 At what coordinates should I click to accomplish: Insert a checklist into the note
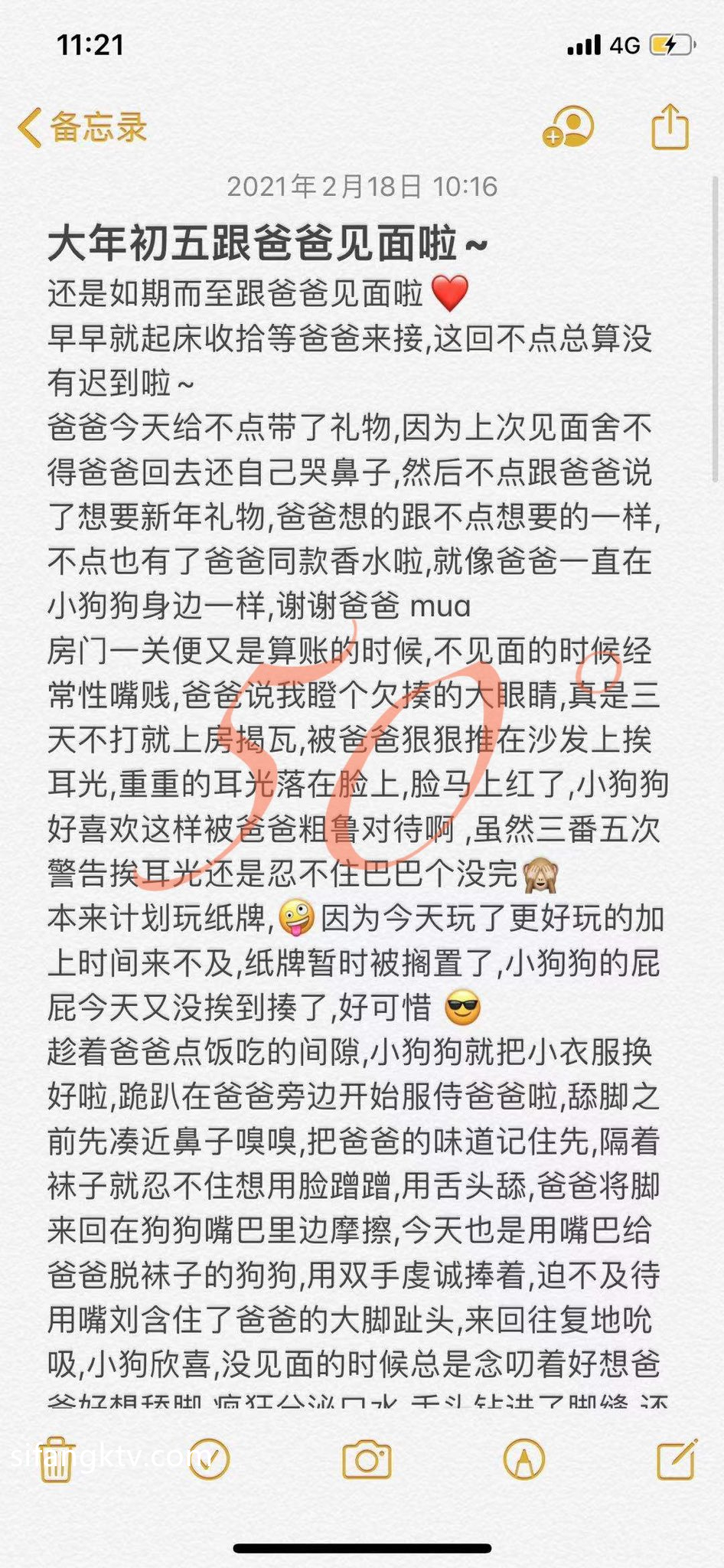(209, 1459)
